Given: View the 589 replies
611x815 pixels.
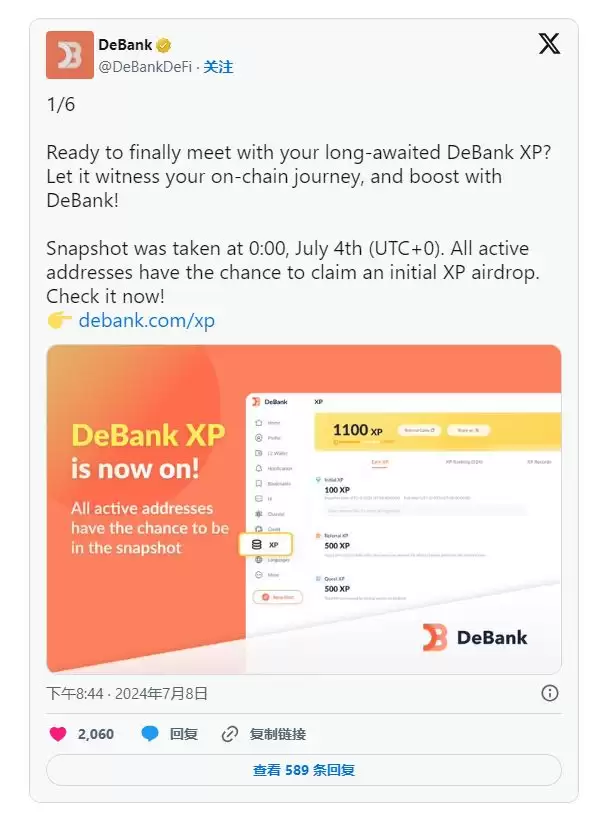Looking at the screenshot, I should [x=304, y=770].
